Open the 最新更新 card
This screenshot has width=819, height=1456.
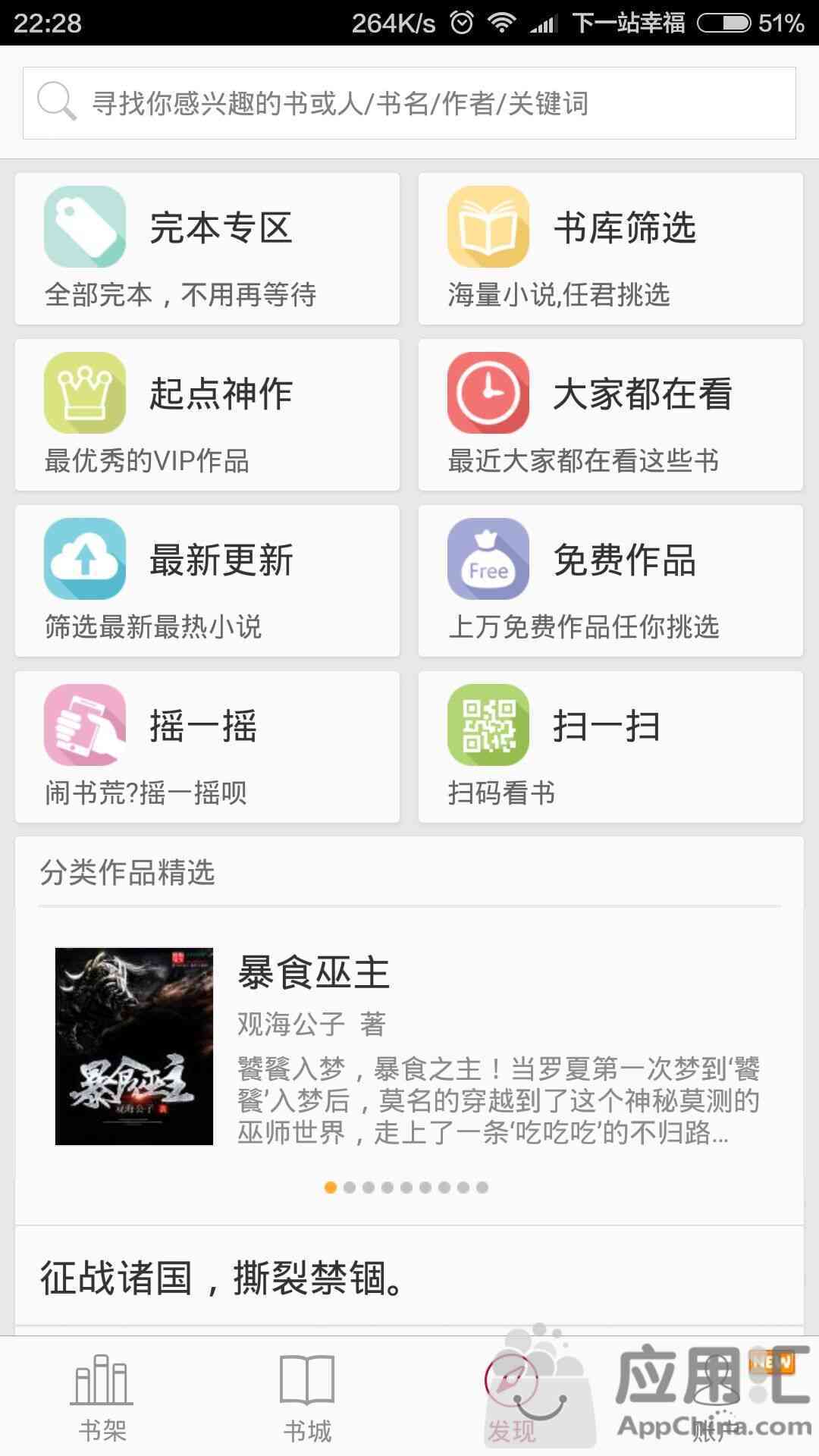[207, 581]
